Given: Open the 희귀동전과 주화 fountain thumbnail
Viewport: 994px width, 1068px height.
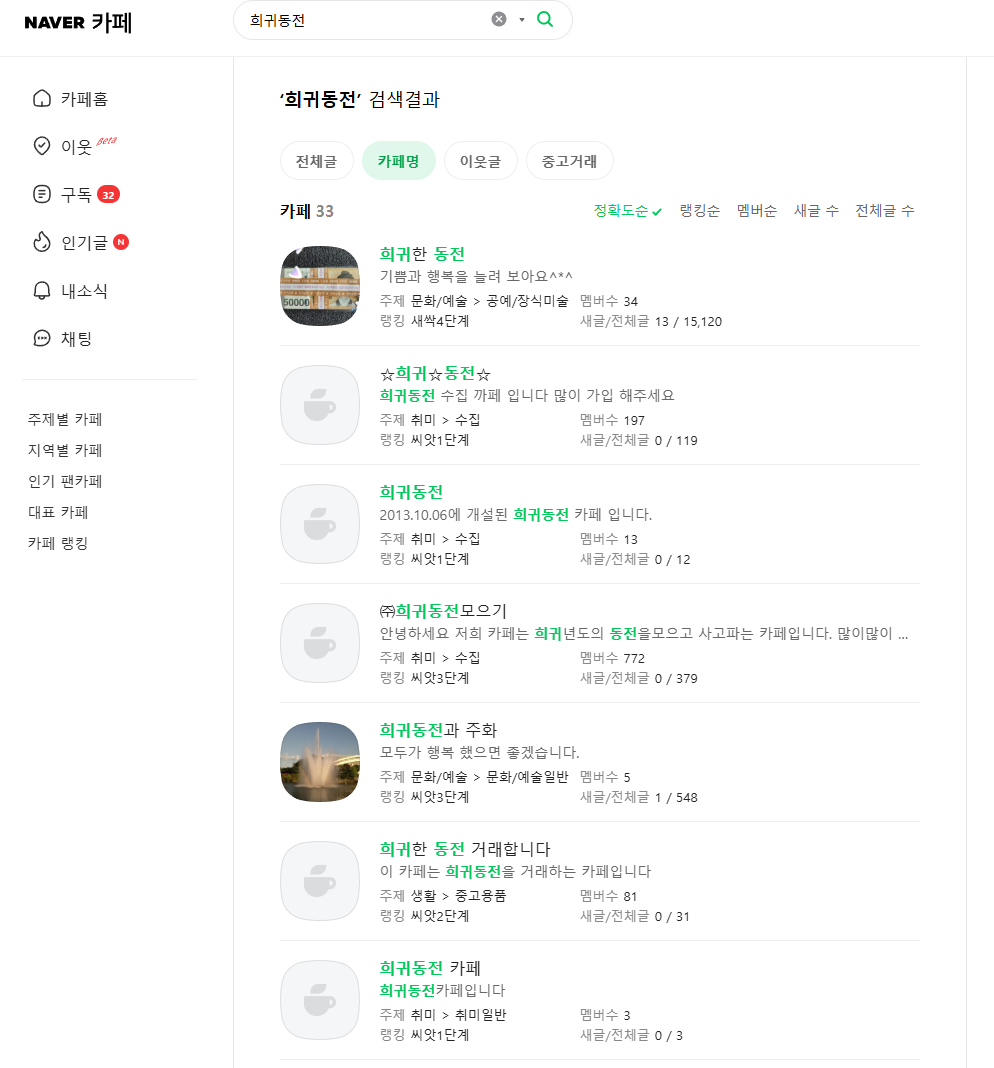Looking at the screenshot, I should pyautogui.click(x=319, y=762).
